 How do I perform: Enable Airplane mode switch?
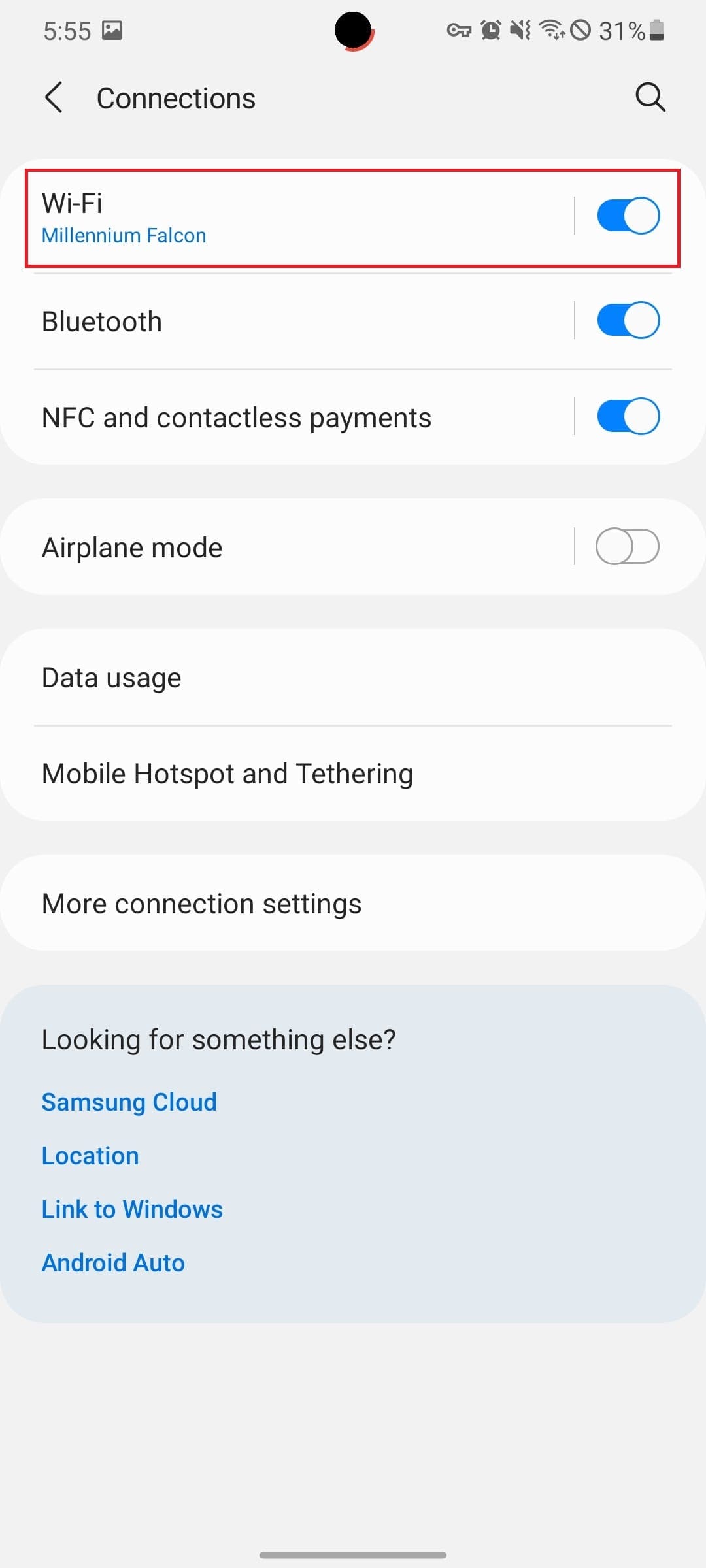pyautogui.click(x=627, y=546)
